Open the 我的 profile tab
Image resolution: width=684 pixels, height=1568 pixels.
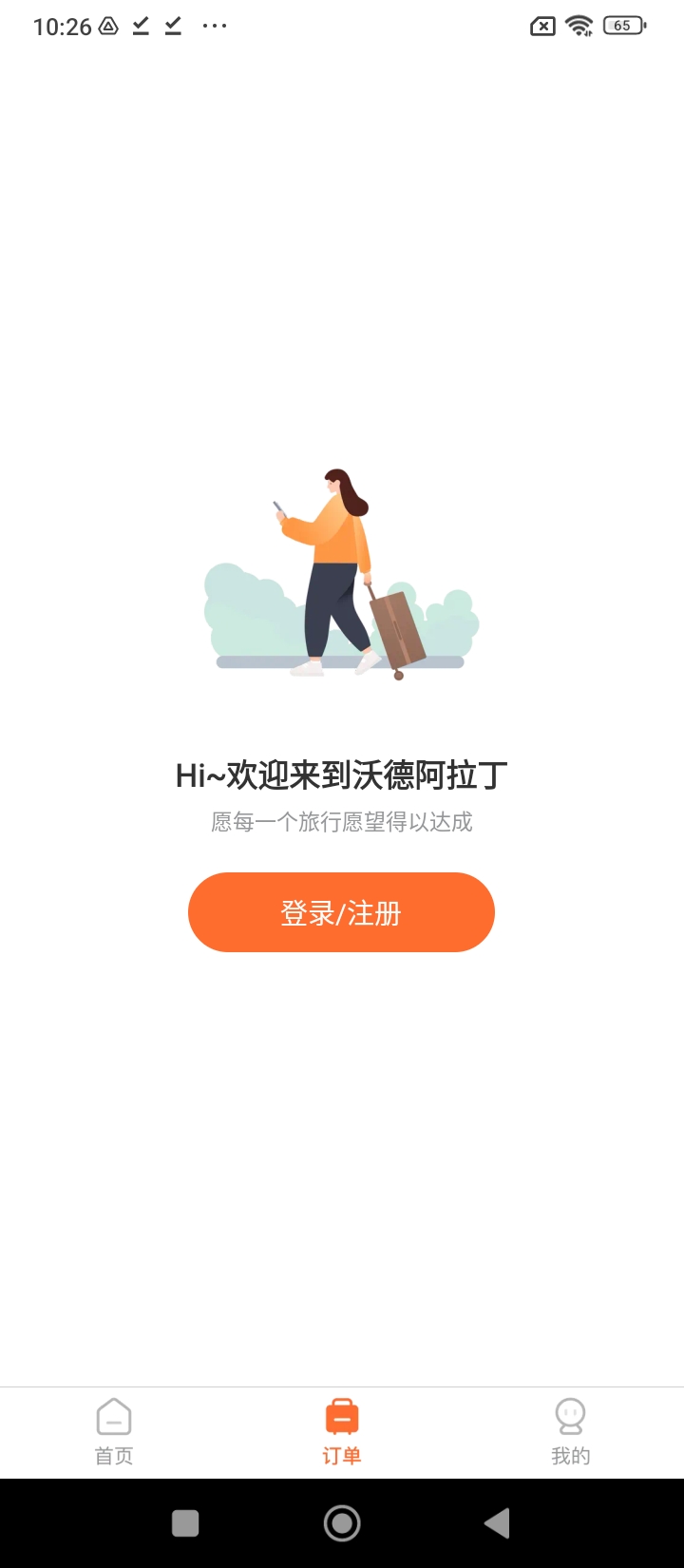570,1432
